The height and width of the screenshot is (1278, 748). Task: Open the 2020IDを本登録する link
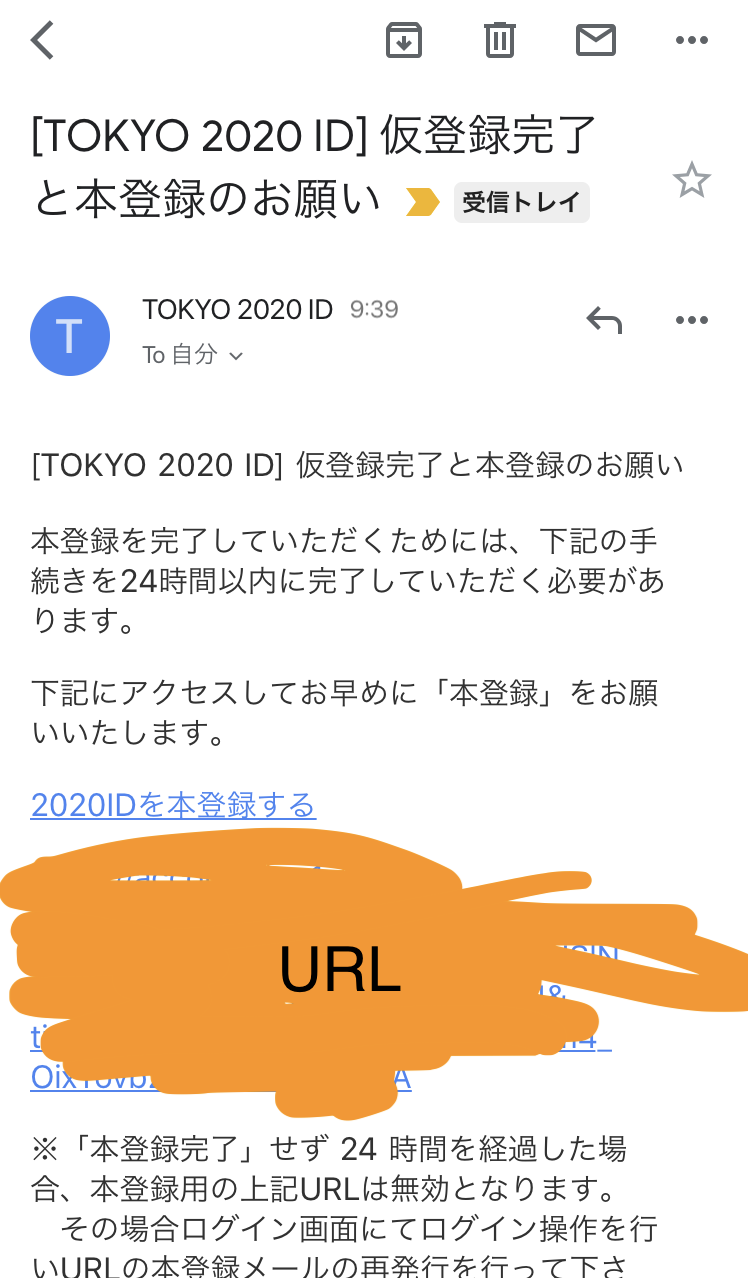[173, 805]
